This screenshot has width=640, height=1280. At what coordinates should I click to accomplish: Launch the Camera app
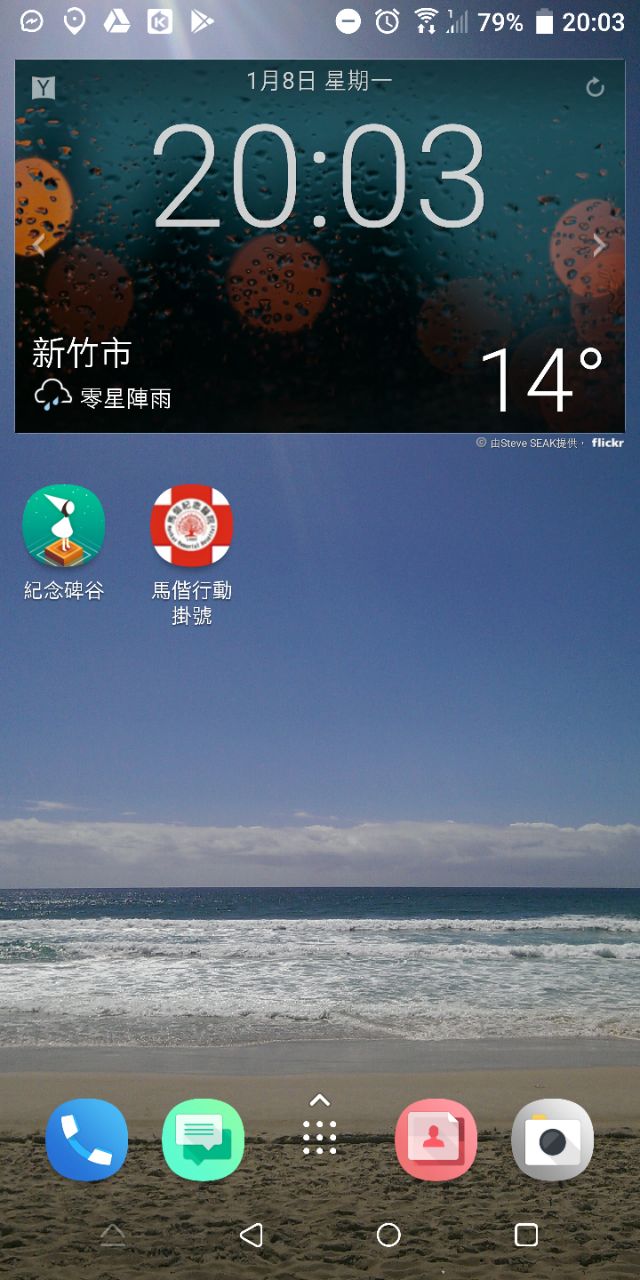[x=552, y=1140]
